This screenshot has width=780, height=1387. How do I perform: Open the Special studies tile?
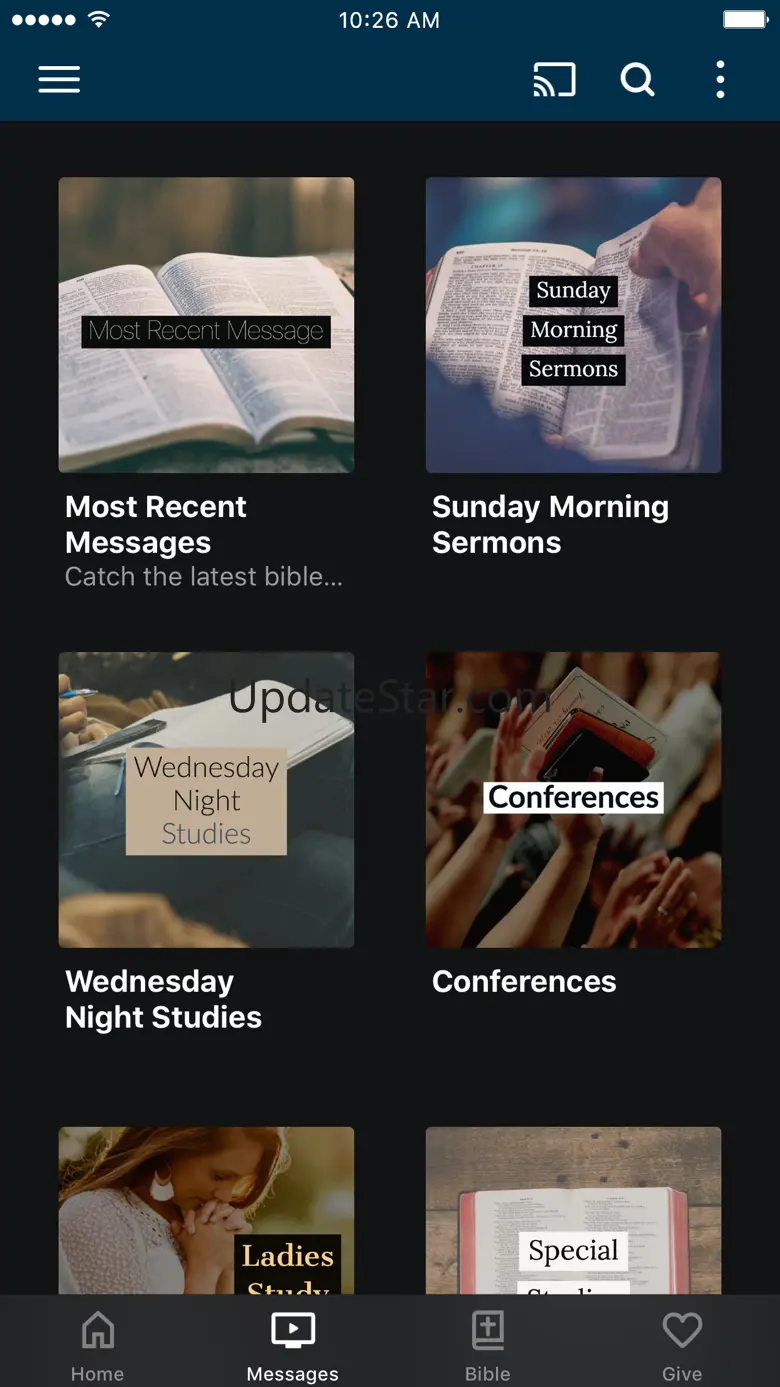click(573, 1211)
